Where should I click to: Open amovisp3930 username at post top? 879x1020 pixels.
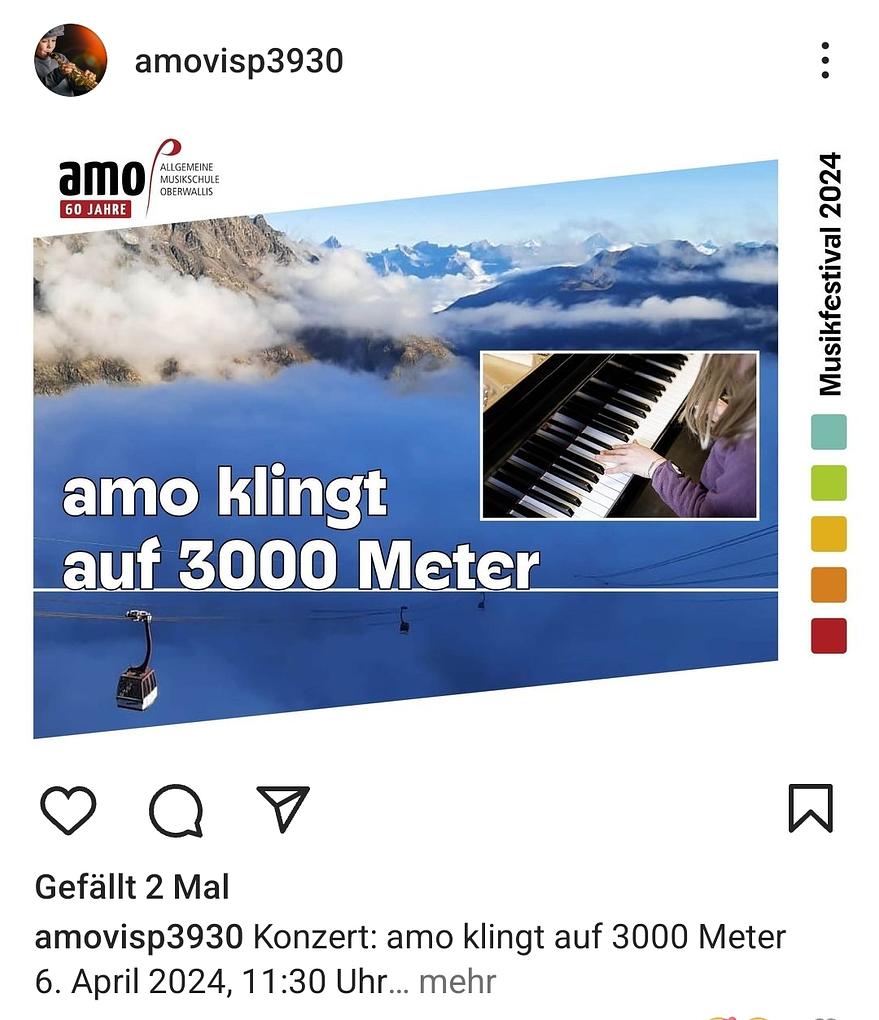pos(239,61)
